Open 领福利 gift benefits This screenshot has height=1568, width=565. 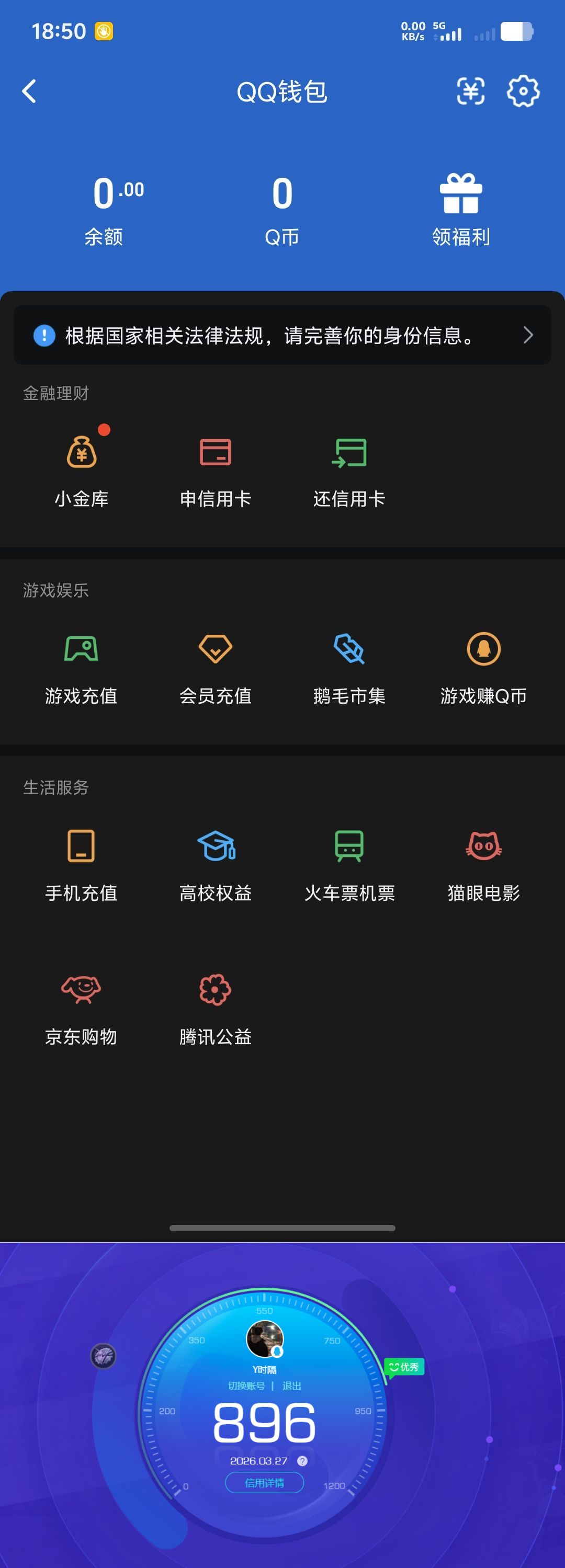pyautogui.click(x=462, y=207)
